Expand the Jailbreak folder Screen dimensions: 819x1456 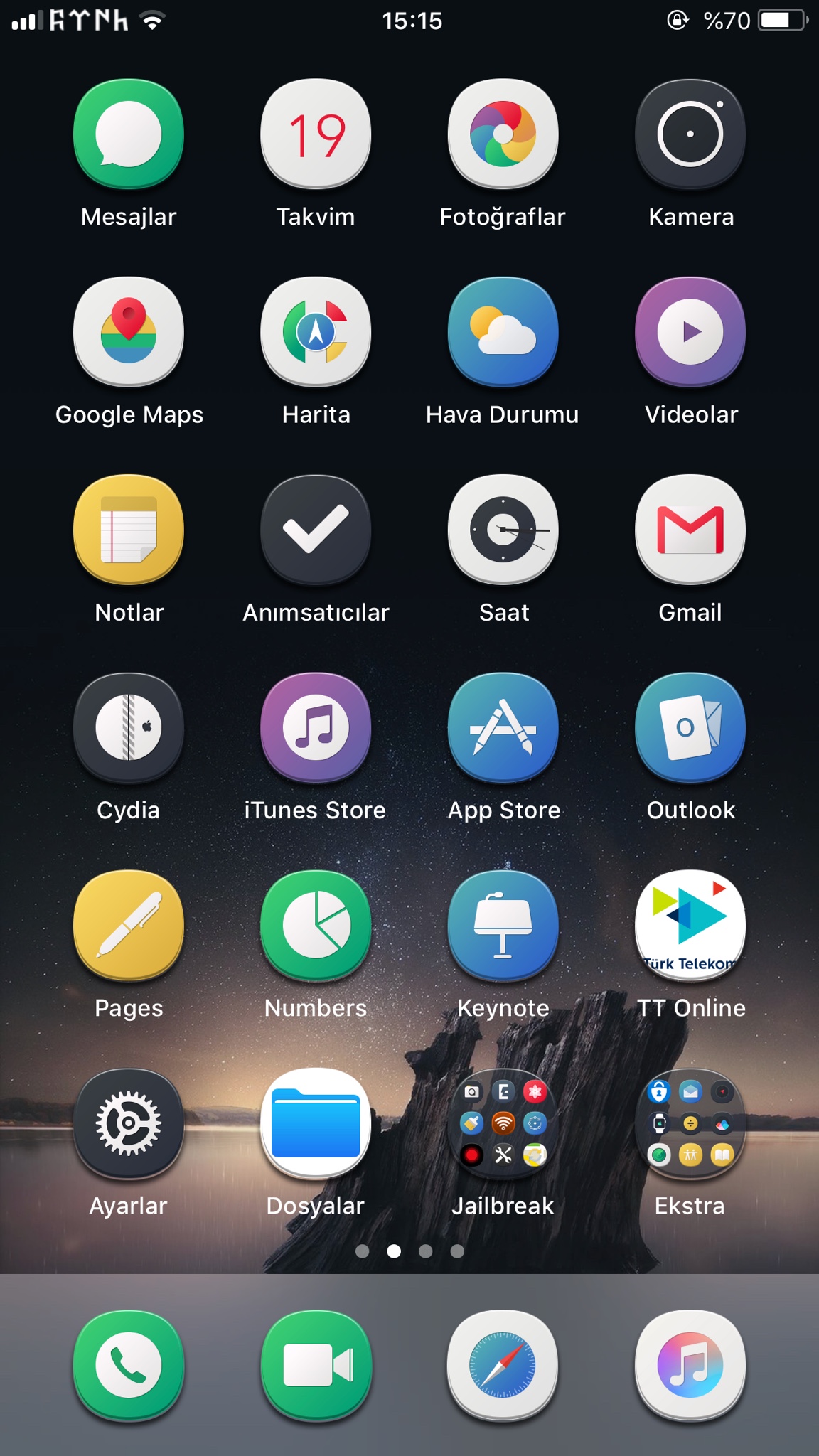click(x=503, y=1123)
